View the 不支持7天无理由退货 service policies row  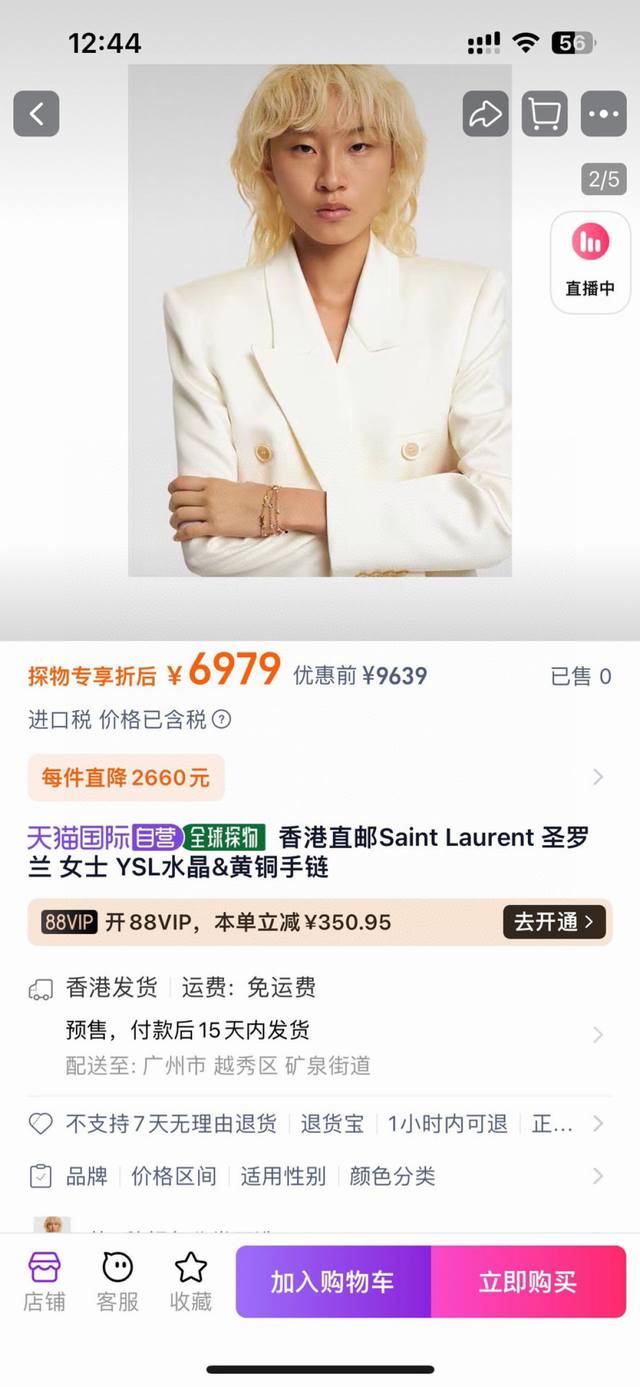tap(320, 1124)
